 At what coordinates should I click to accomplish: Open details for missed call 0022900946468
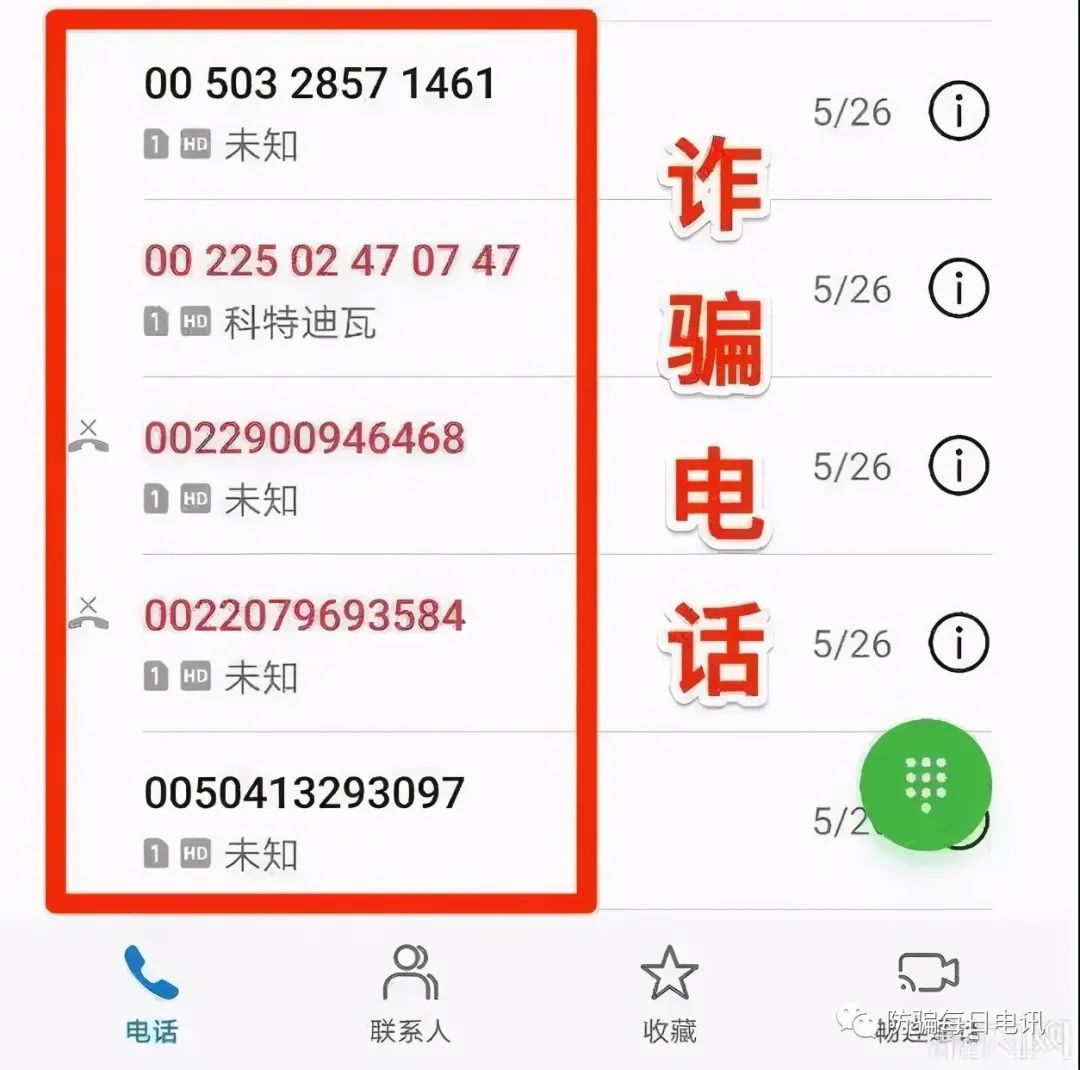pos(958,465)
